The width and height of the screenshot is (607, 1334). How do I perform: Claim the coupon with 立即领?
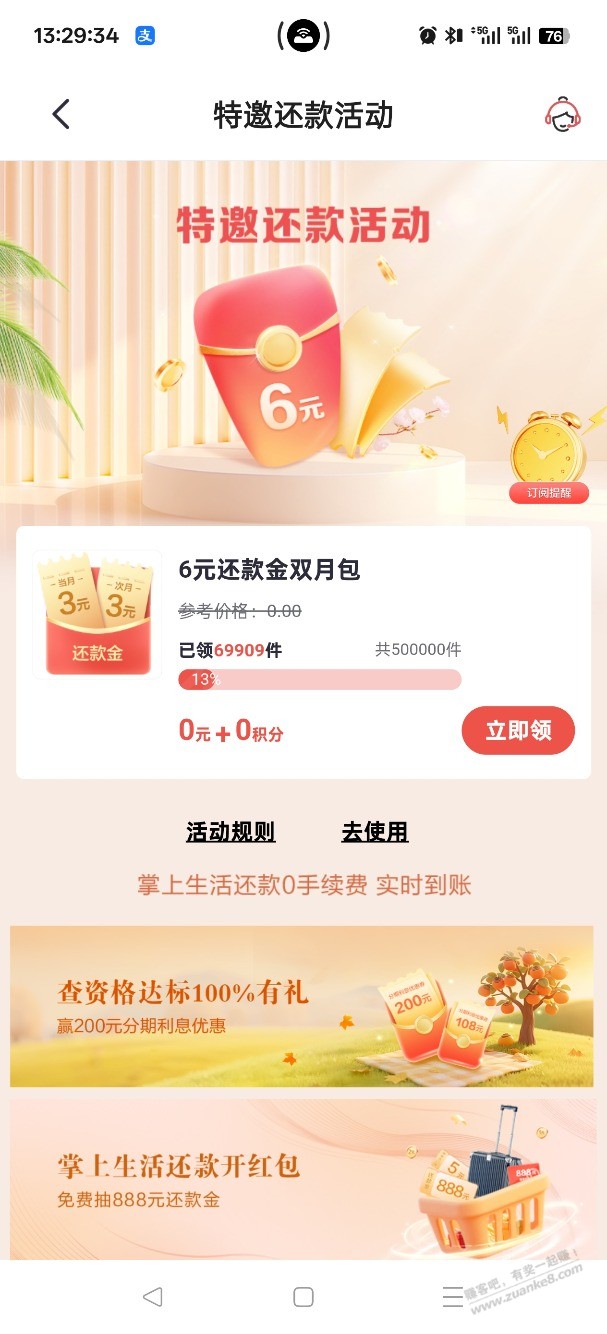click(518, 730)
